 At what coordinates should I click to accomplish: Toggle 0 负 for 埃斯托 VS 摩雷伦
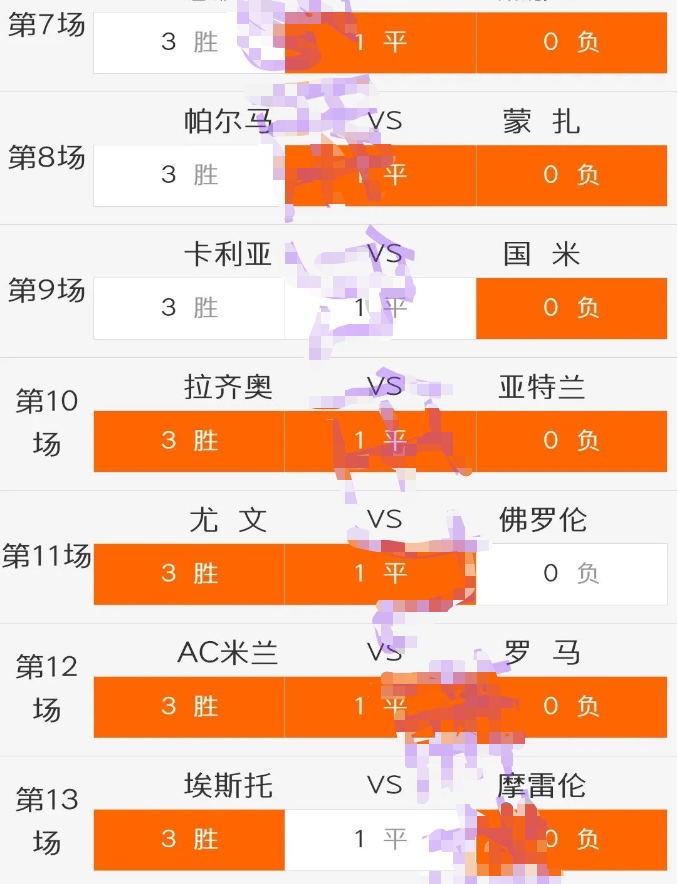(x=571, y=840)
